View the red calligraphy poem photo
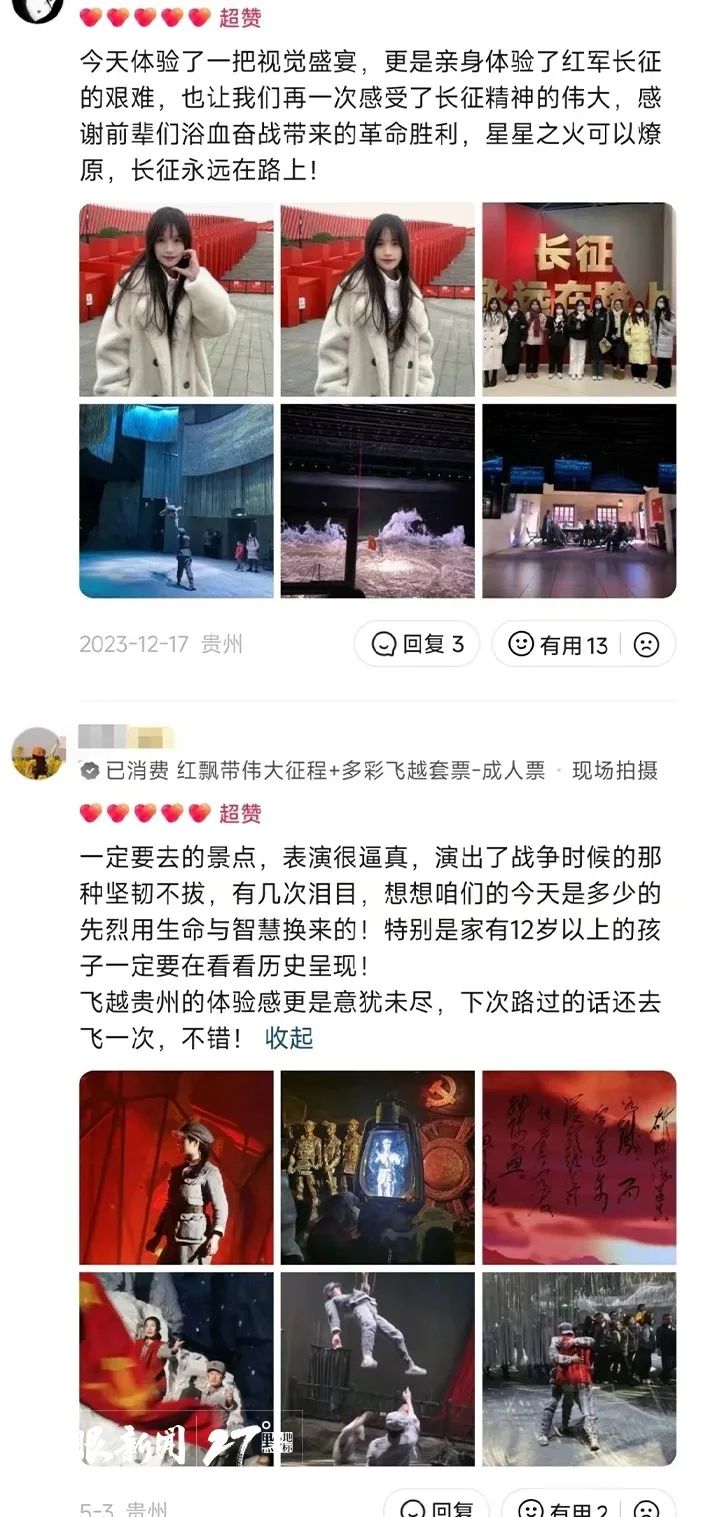 tap(579, 1167)
